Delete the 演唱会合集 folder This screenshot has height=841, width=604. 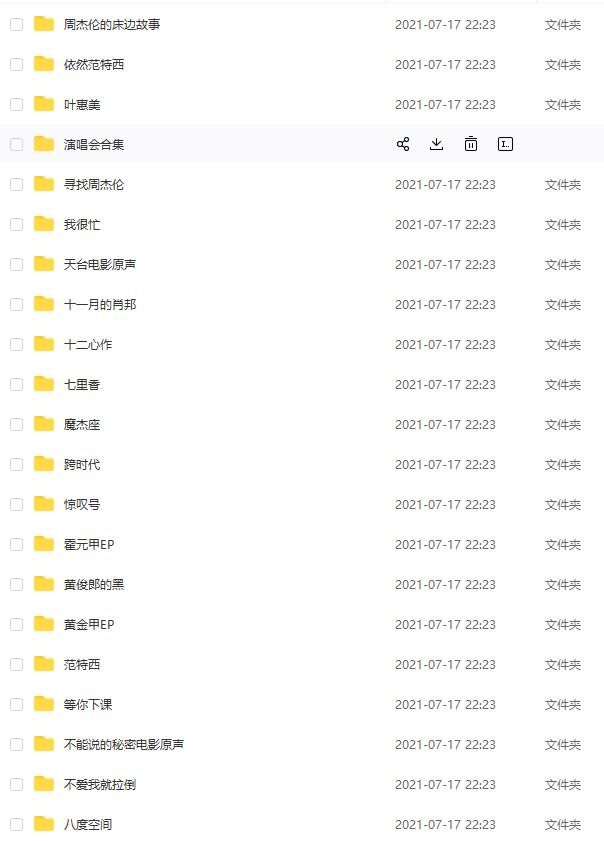(x=471, y=144)
